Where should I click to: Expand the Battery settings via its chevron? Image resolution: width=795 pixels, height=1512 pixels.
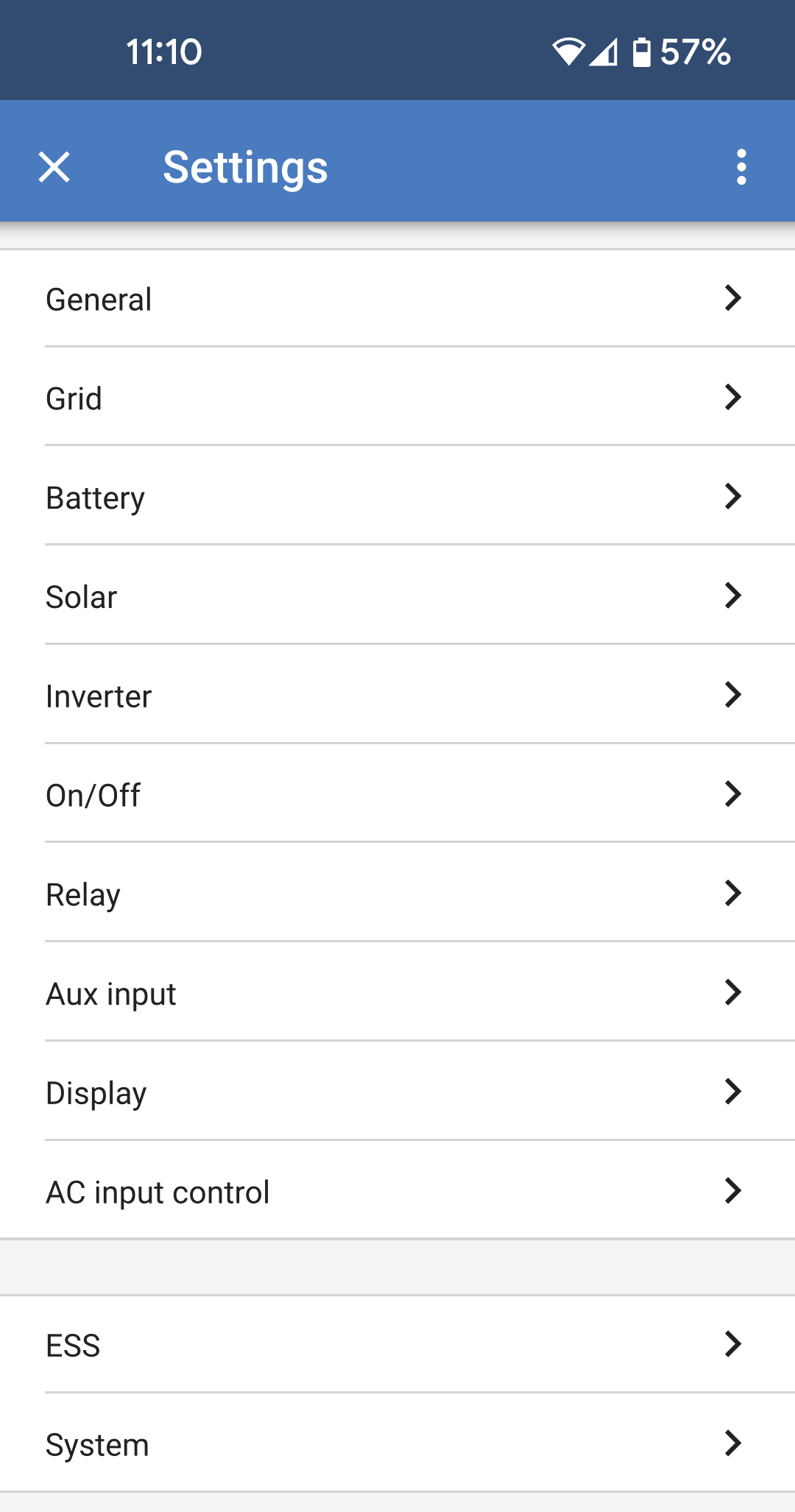click(x=732, y=497)
